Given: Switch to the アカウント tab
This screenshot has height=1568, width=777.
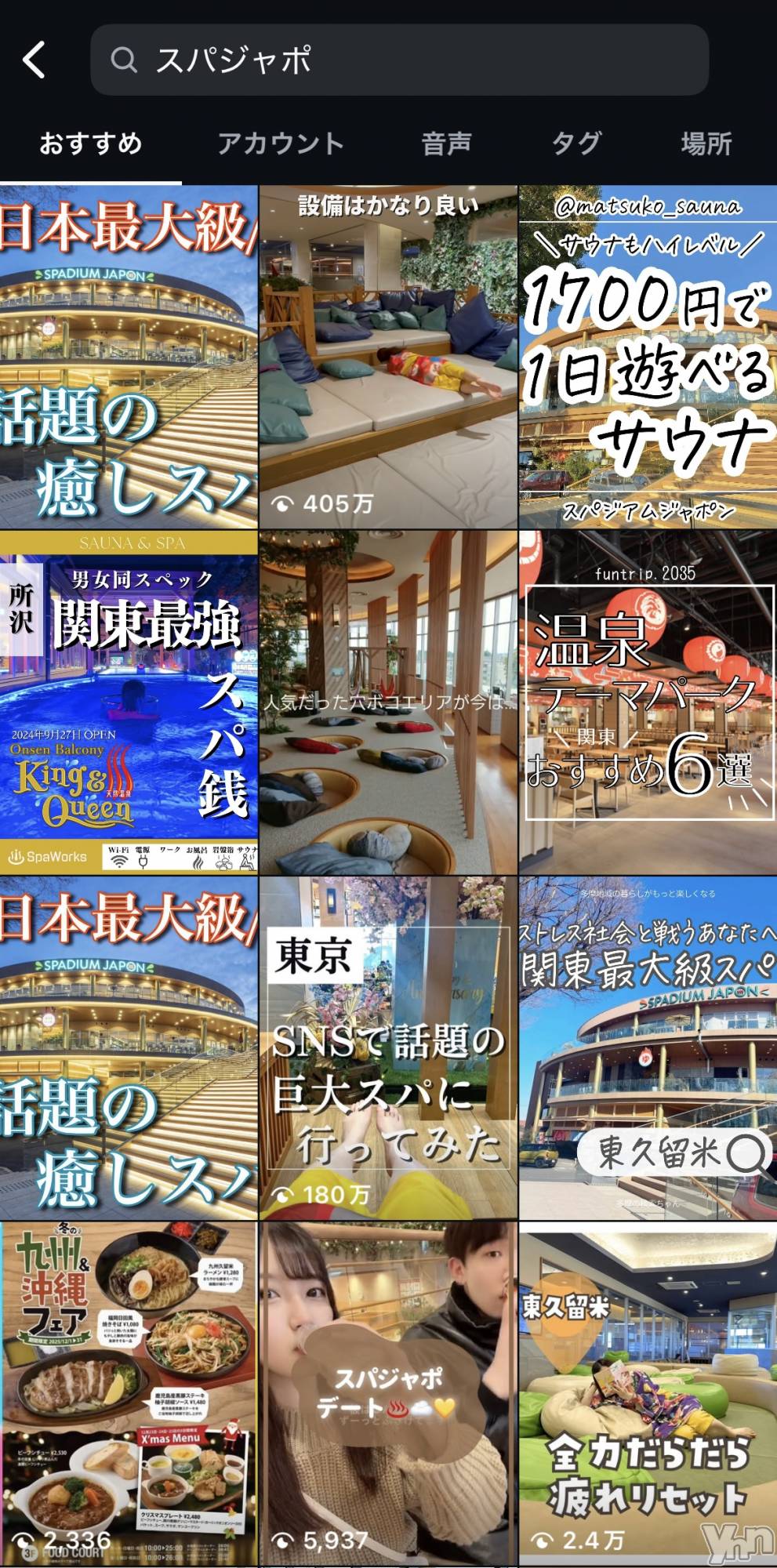Looking at the screenshot, I should (281, 143).
